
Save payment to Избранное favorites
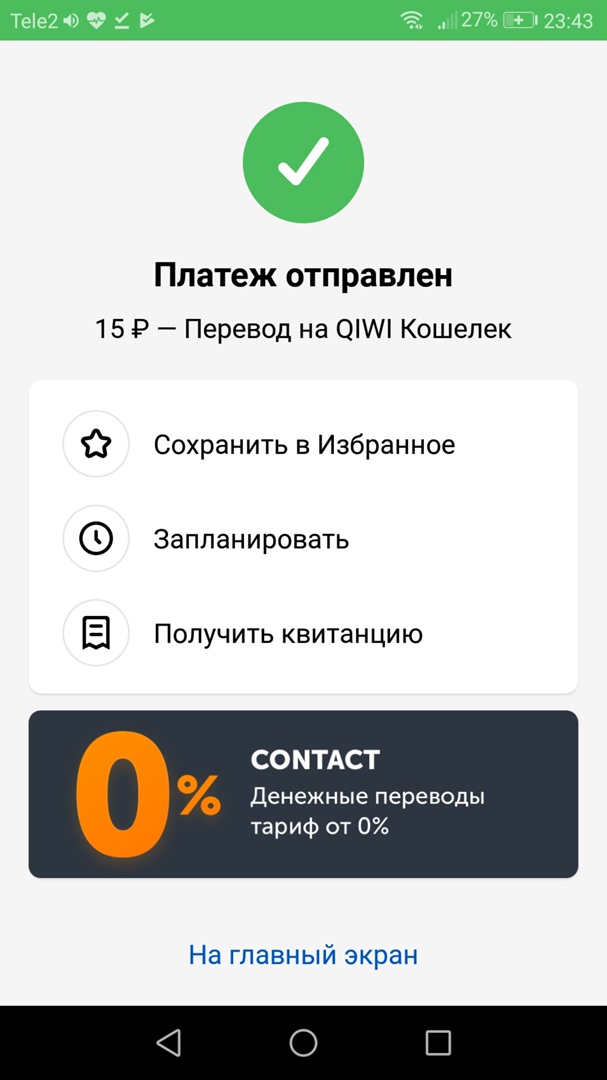tap(303, 445)
